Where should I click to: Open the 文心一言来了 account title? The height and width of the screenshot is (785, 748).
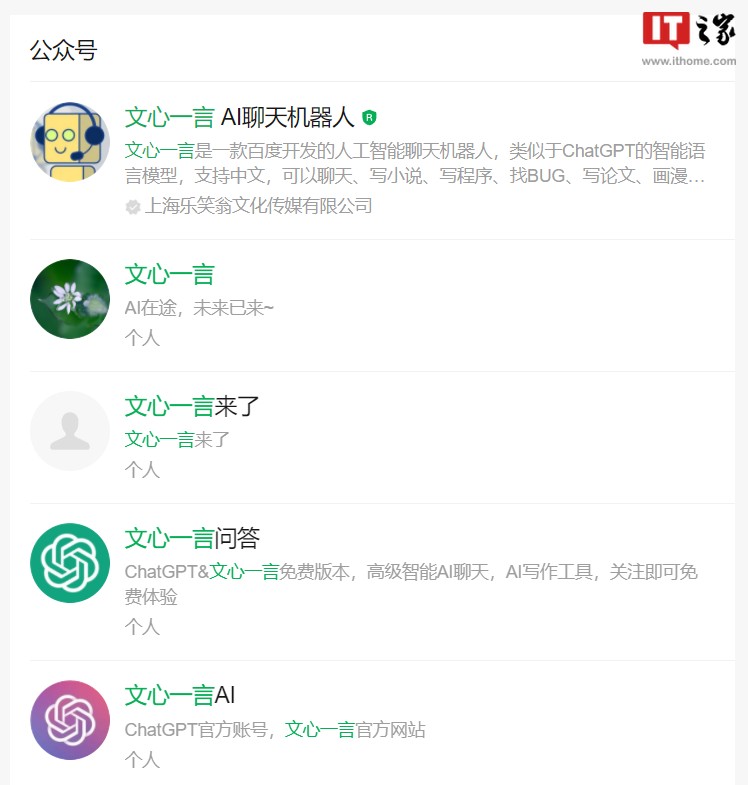click(x=190, y=406)
